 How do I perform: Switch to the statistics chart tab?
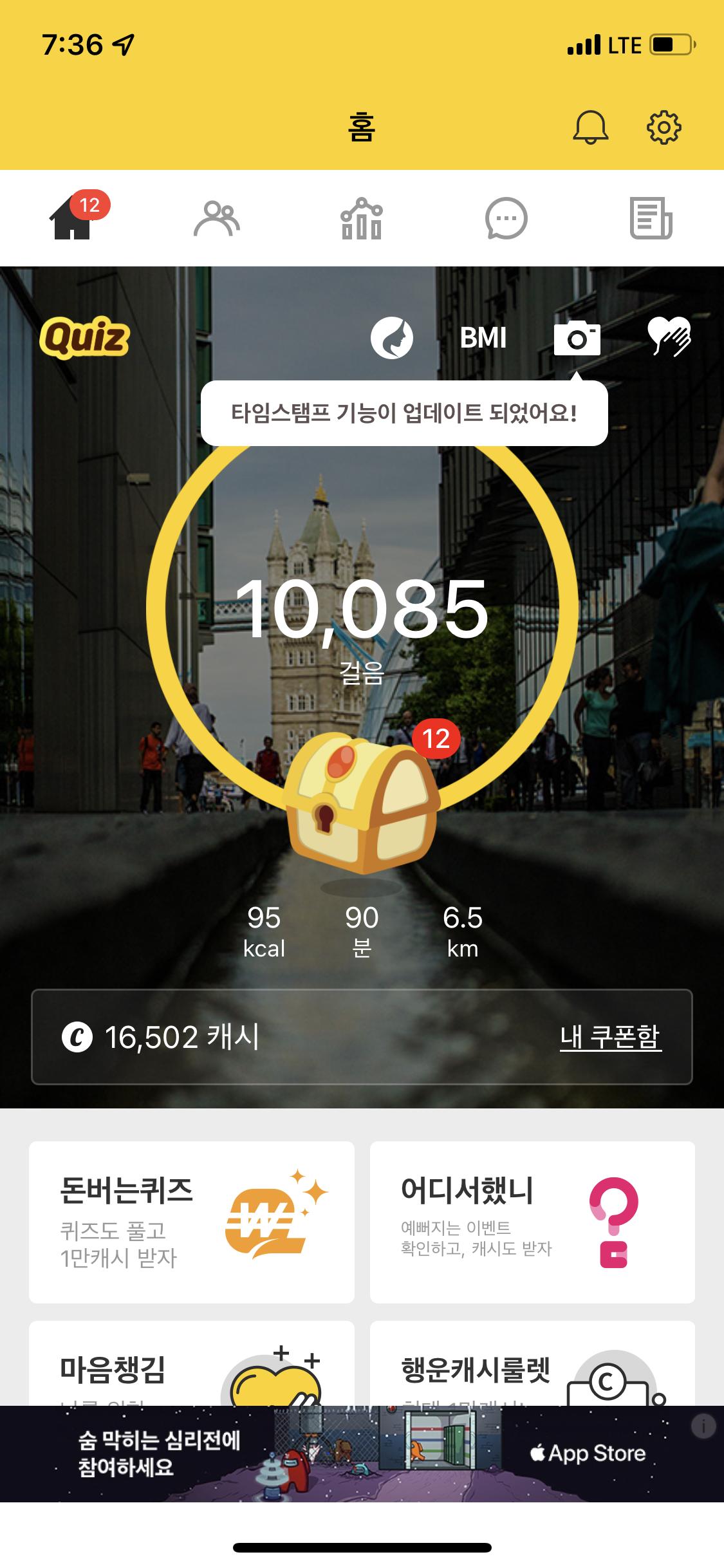point(361,219)
